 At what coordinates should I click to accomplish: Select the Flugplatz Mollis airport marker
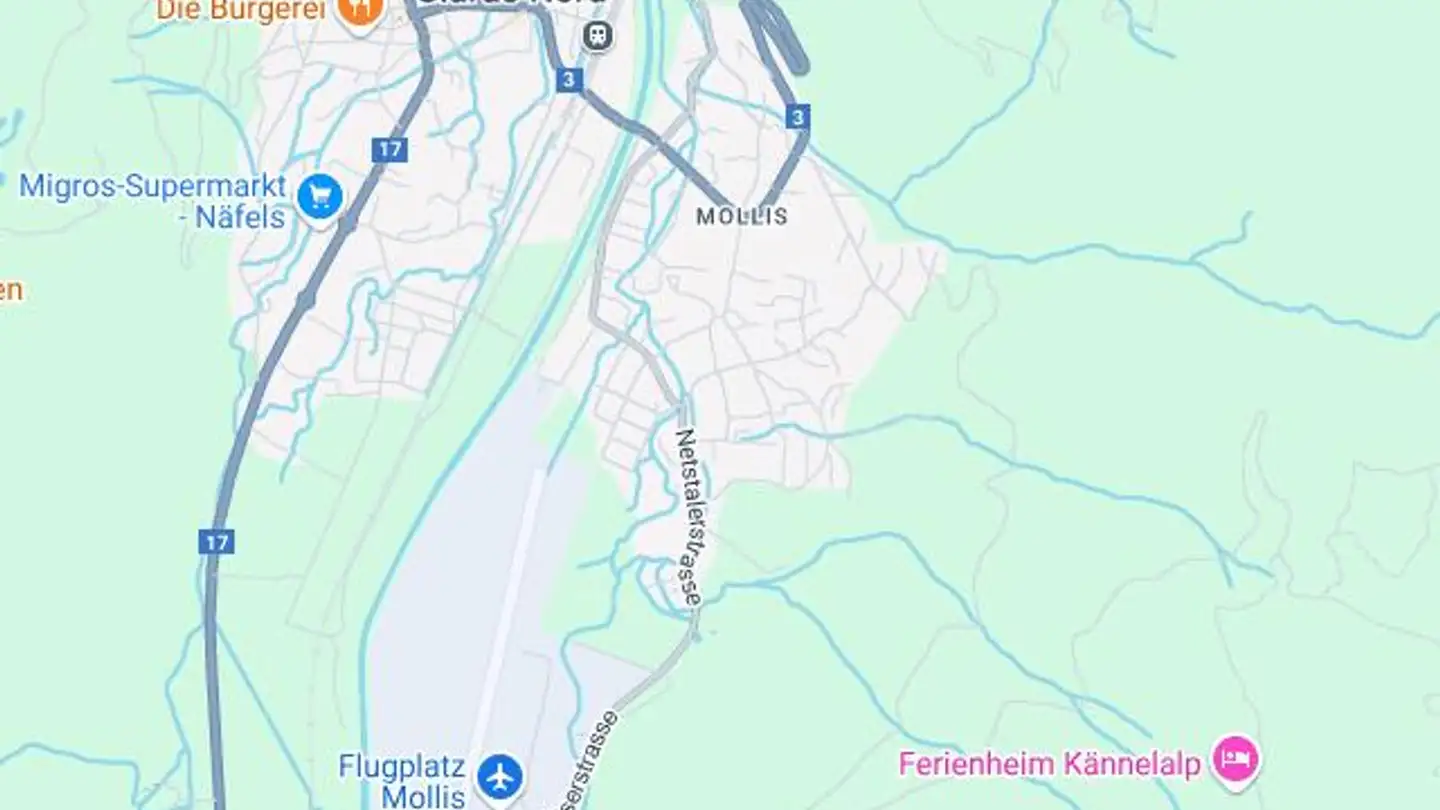499,776
